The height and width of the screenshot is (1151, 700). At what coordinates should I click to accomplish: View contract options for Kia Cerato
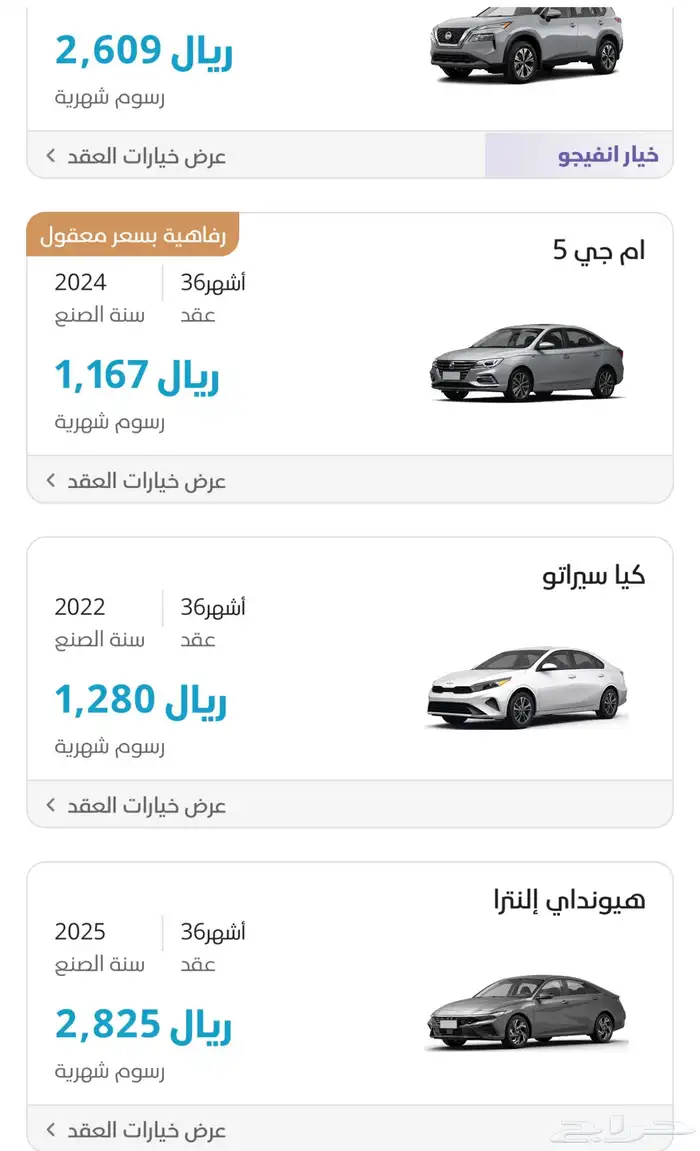137,806
